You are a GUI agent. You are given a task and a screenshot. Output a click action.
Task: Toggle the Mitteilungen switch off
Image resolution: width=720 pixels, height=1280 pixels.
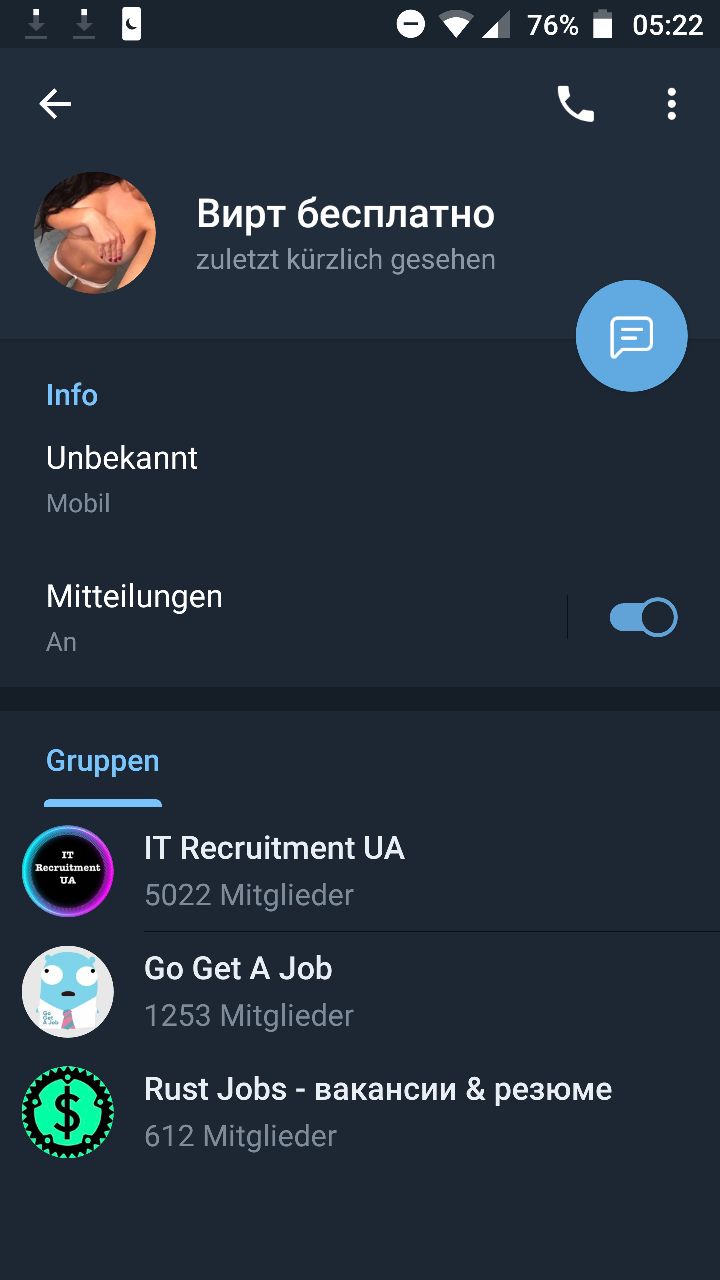(x=643, y=617)
